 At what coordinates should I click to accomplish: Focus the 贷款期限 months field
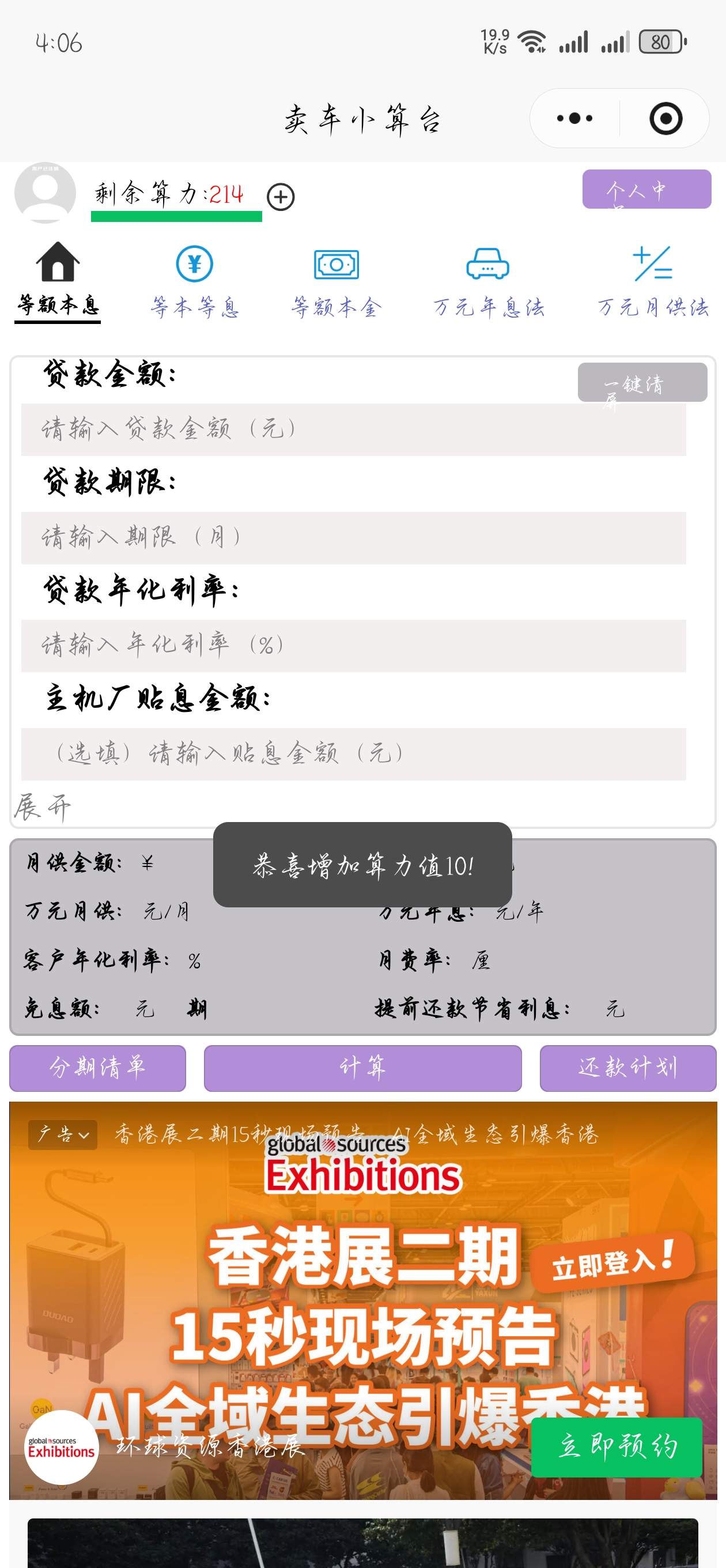tap(353, 537)
